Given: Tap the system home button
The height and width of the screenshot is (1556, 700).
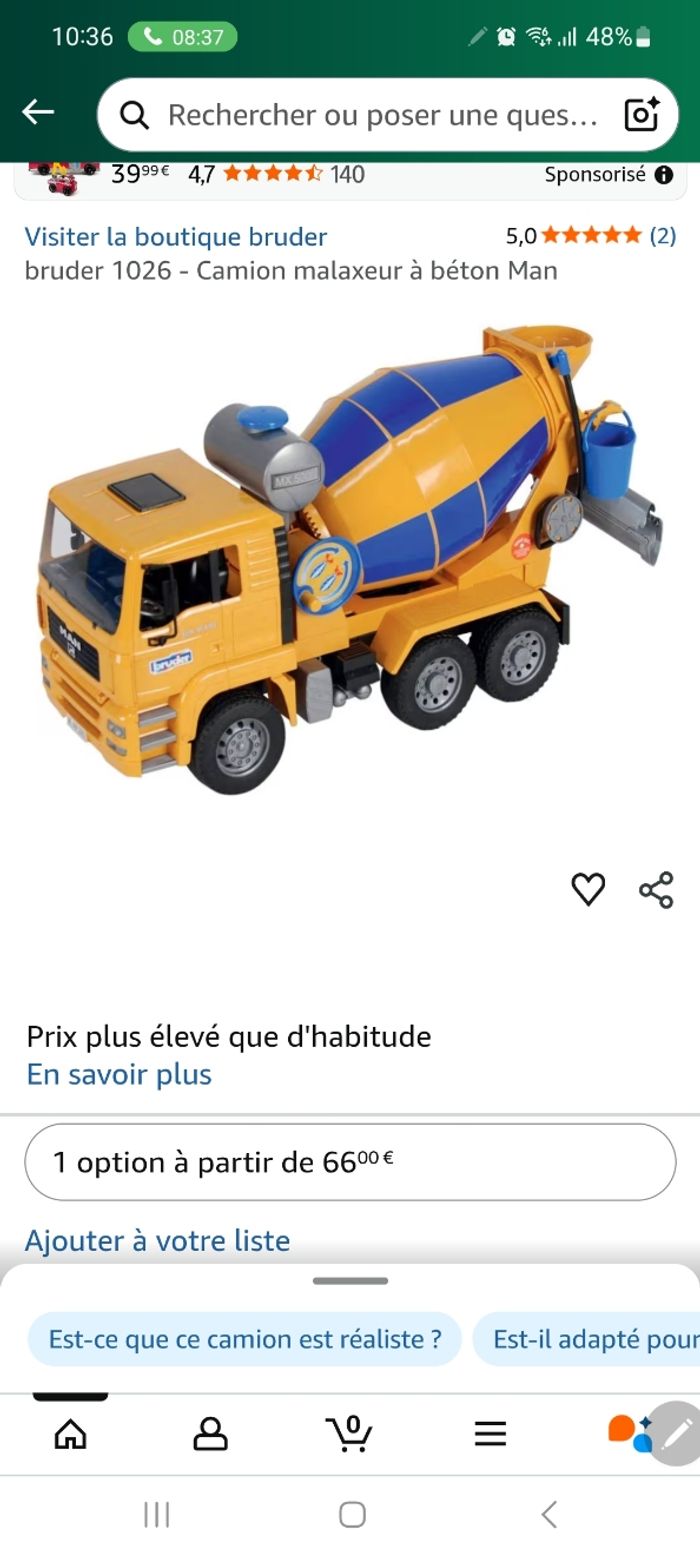Looking at the screenshot, I should [352, 1514].
